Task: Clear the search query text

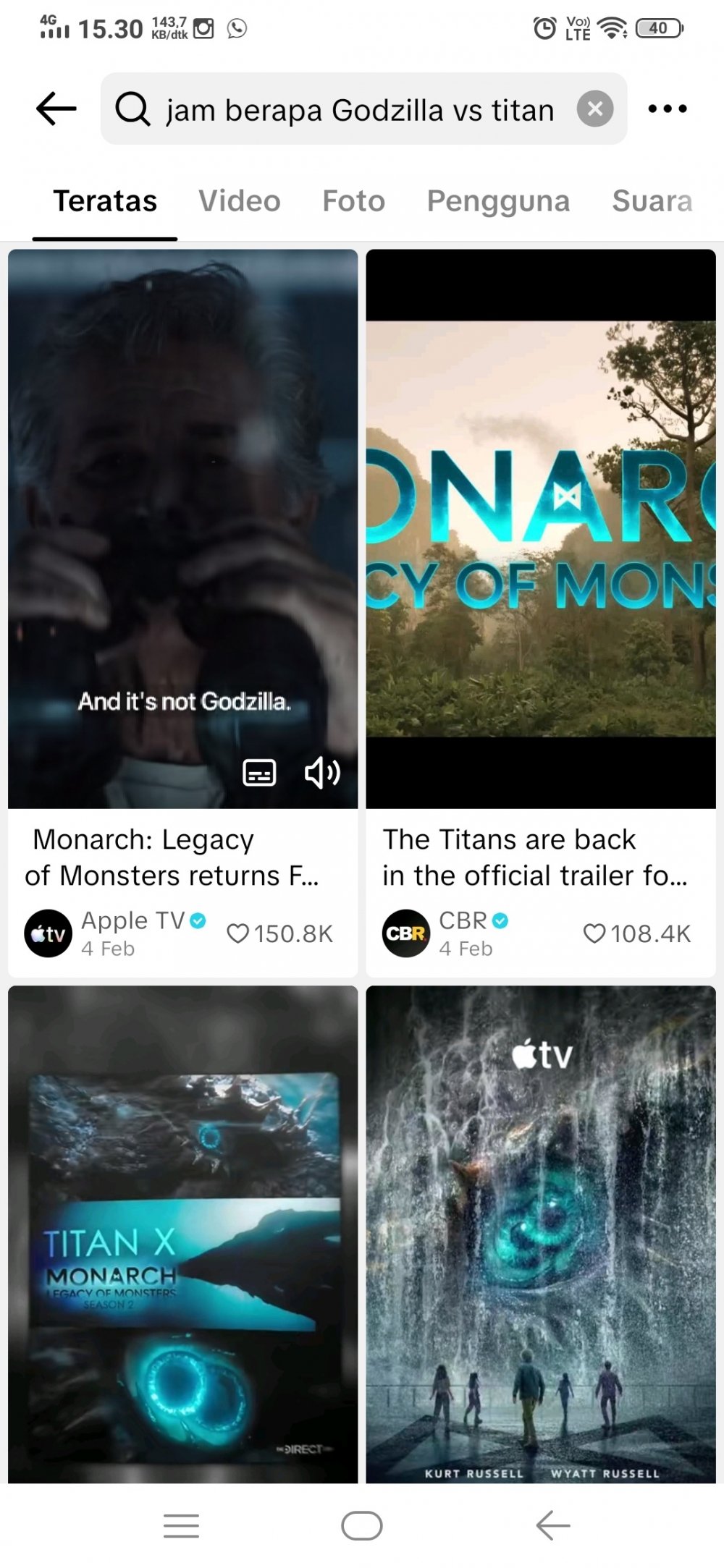Action: [595, 109]
